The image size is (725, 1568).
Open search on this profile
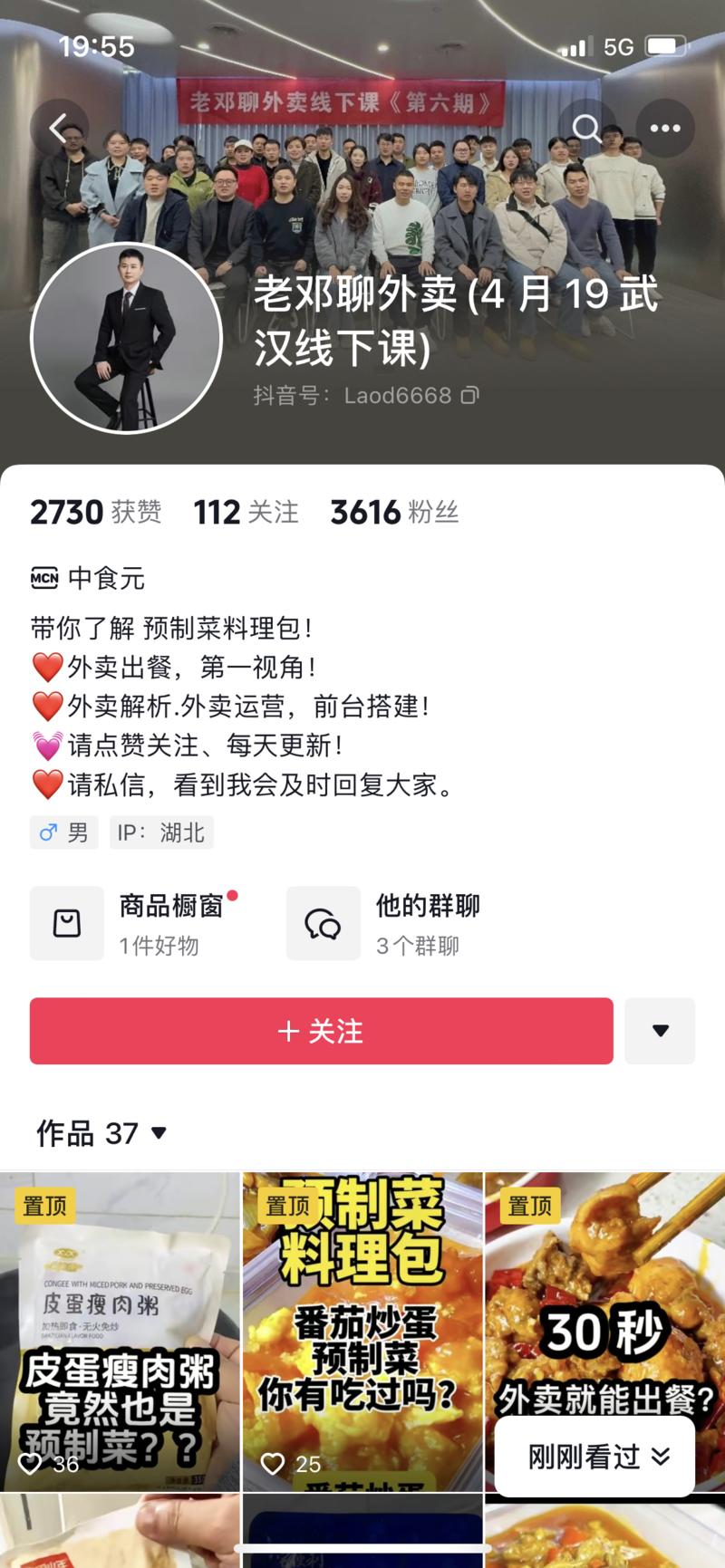586,129
